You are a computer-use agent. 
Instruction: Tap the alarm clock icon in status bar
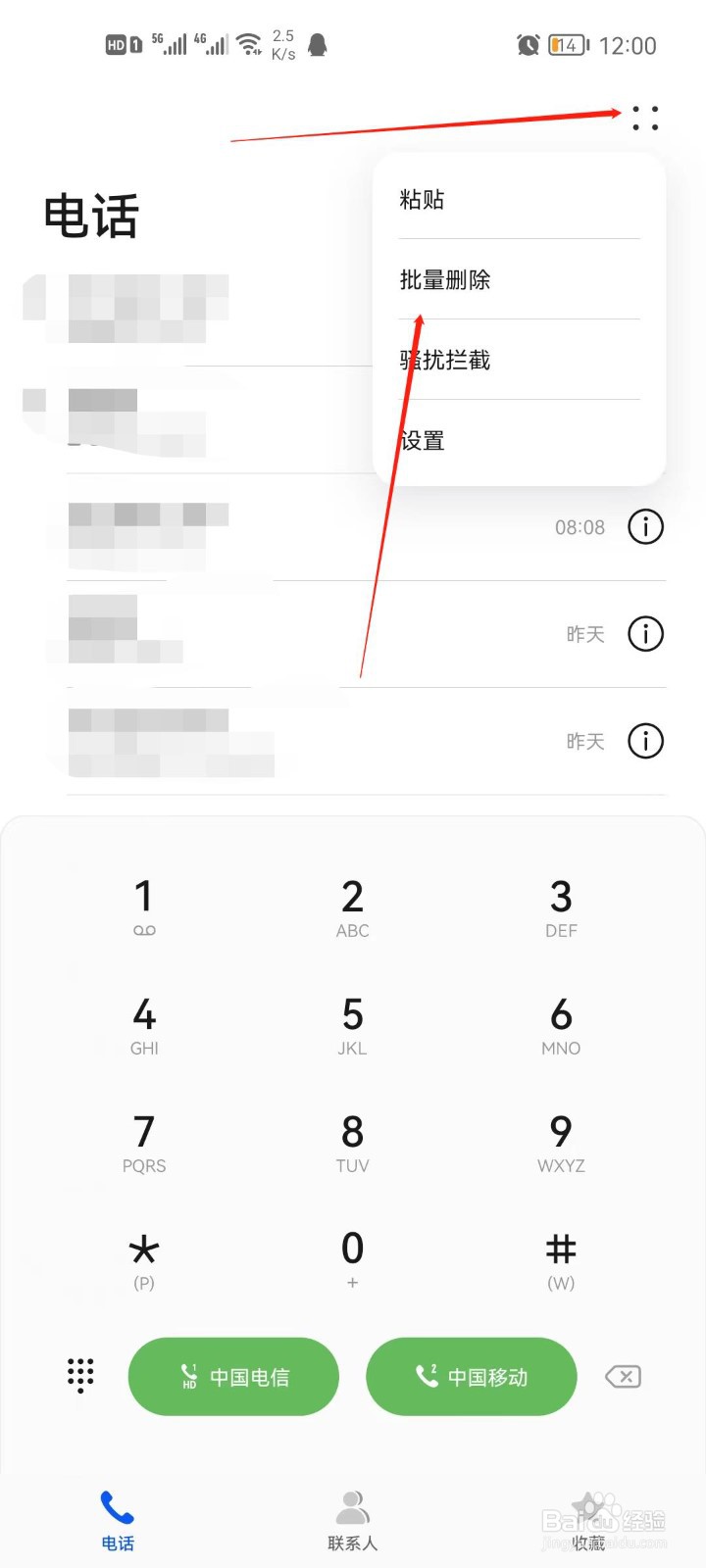pyautogui.click(x=528, y=44)
